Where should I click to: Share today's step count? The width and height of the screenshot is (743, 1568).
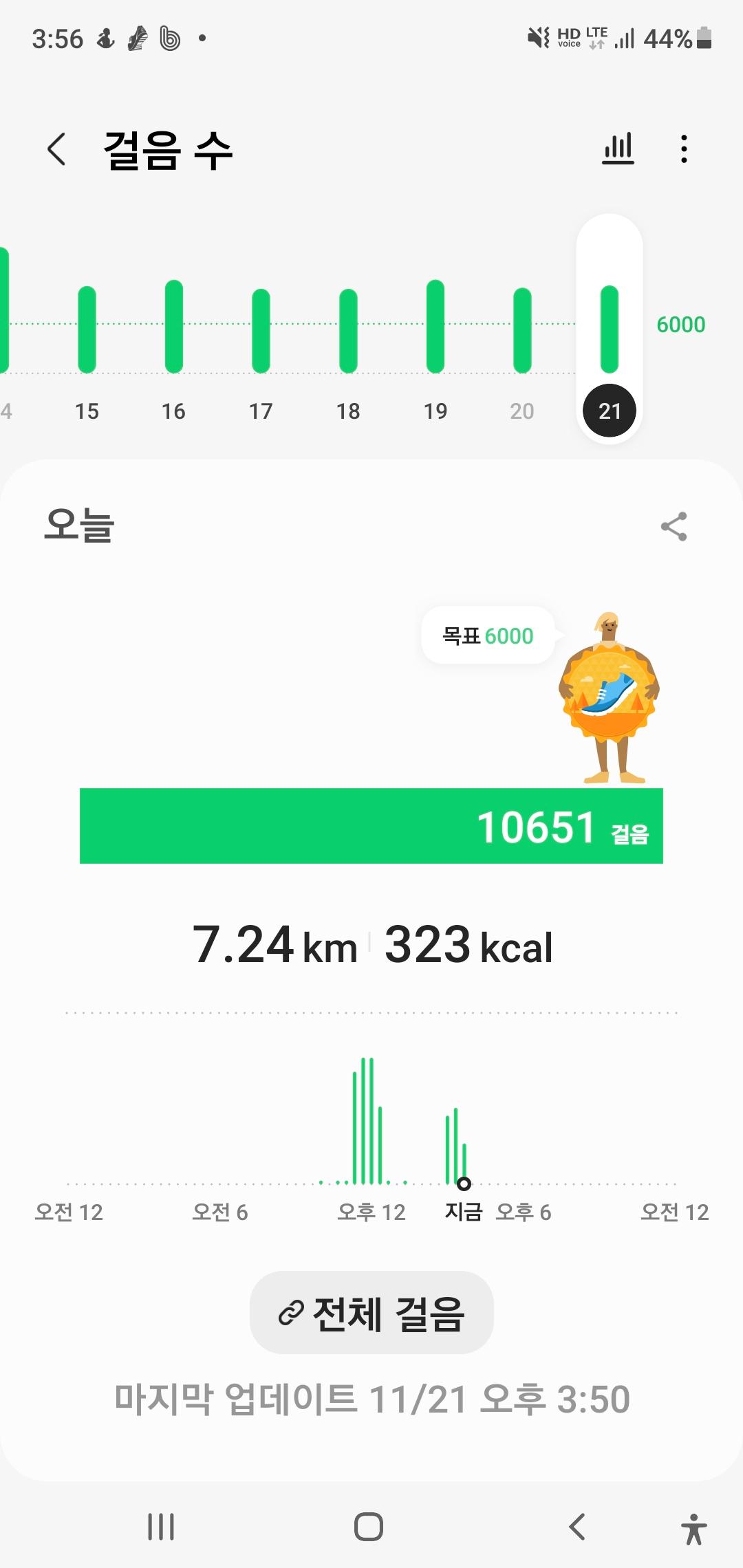coord(674,527)
